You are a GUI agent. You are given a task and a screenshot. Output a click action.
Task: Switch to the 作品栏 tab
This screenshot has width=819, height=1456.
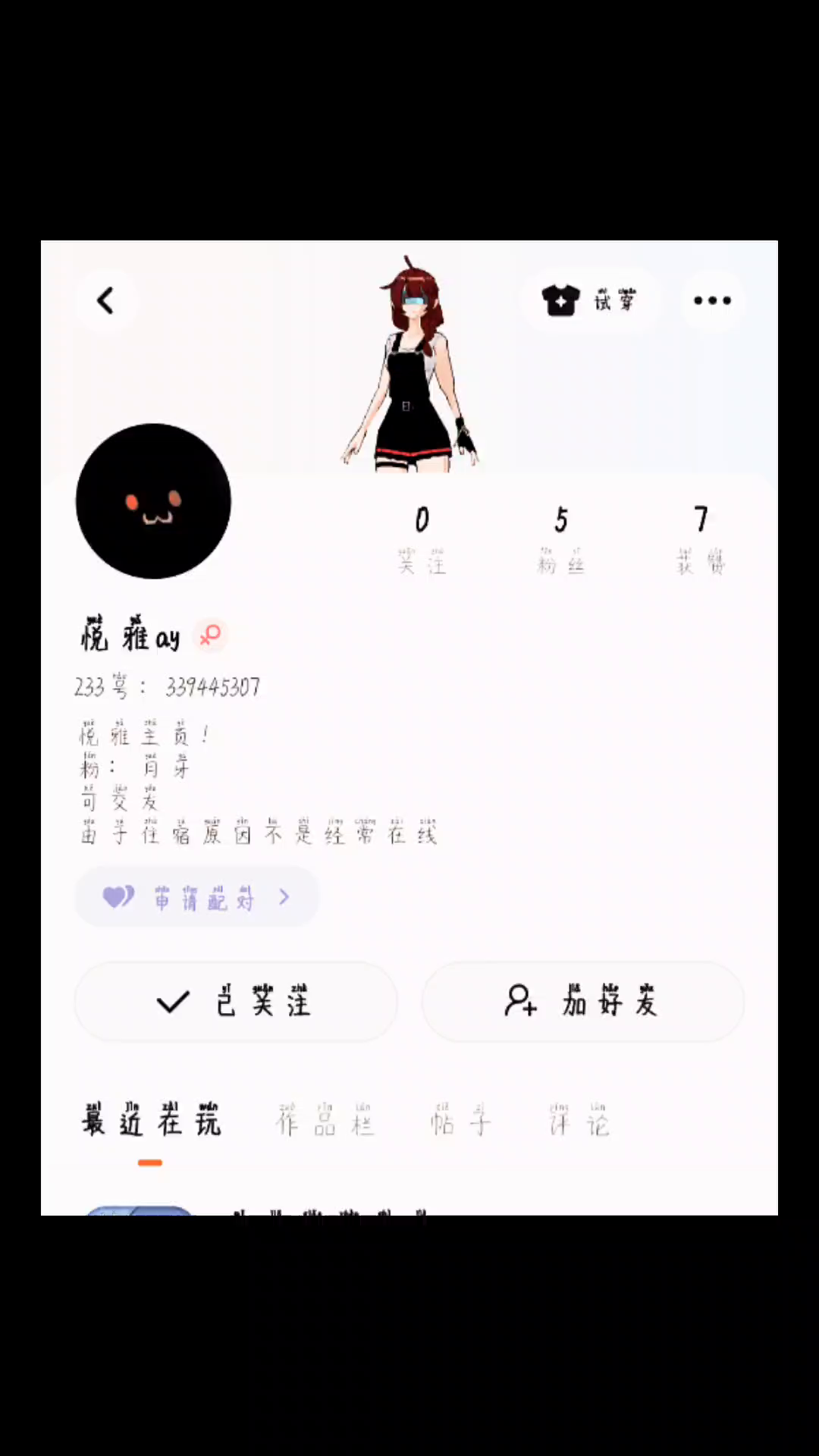click(x=325, y=1122)
